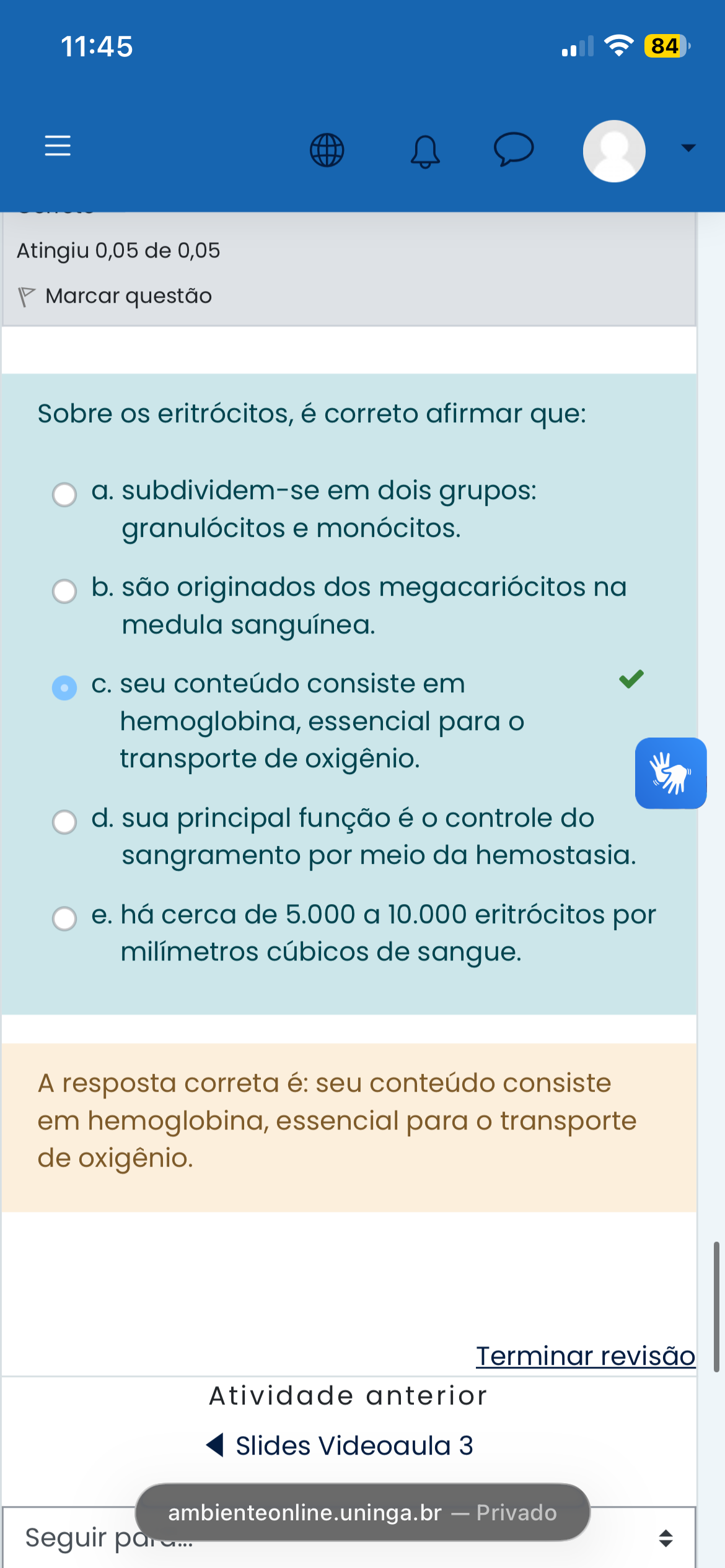
Task: Open the language globe selector
Action: (x=327, y=150)
